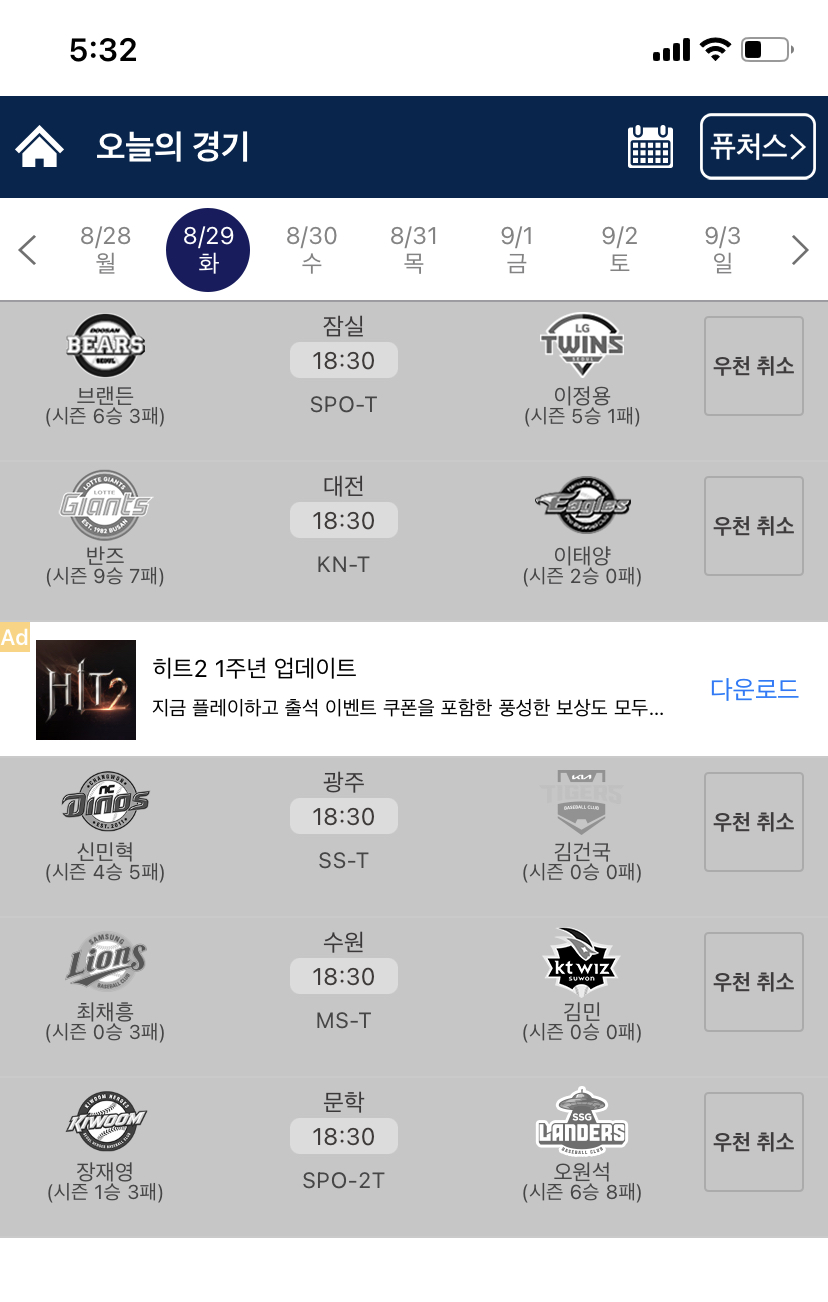Select the Doosan Bears team logo
Screen dimensions: 828x1302
pyautogui.click(x=107, y=344)
